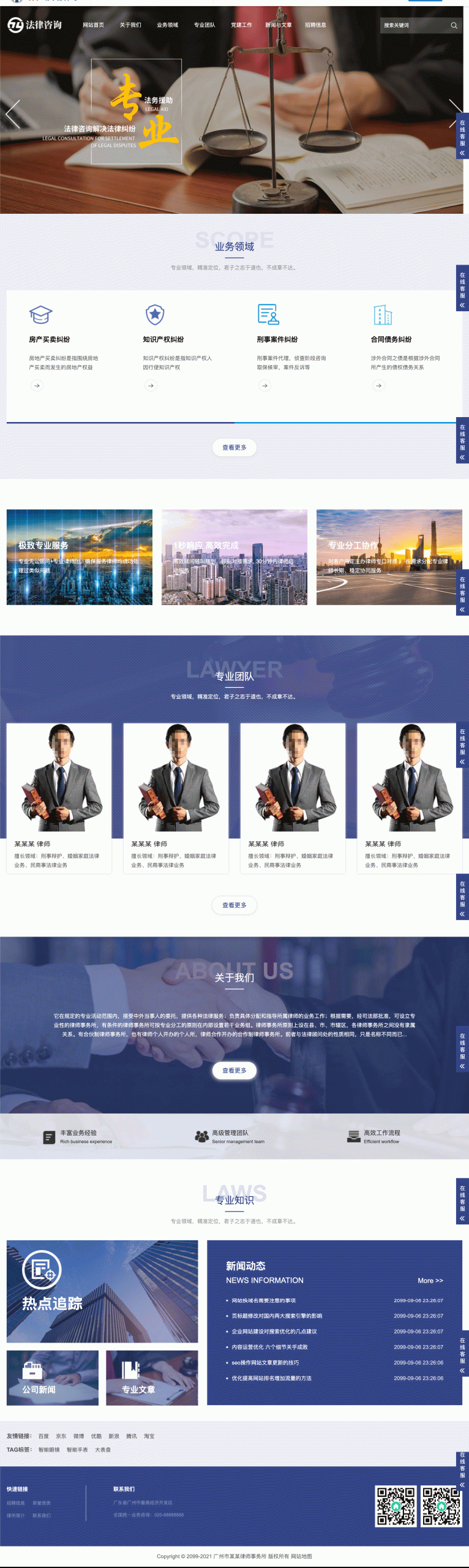Tap More >> in 新闻动态
The width and height of the screenshot is (469, 1568).
(430, 1281)
